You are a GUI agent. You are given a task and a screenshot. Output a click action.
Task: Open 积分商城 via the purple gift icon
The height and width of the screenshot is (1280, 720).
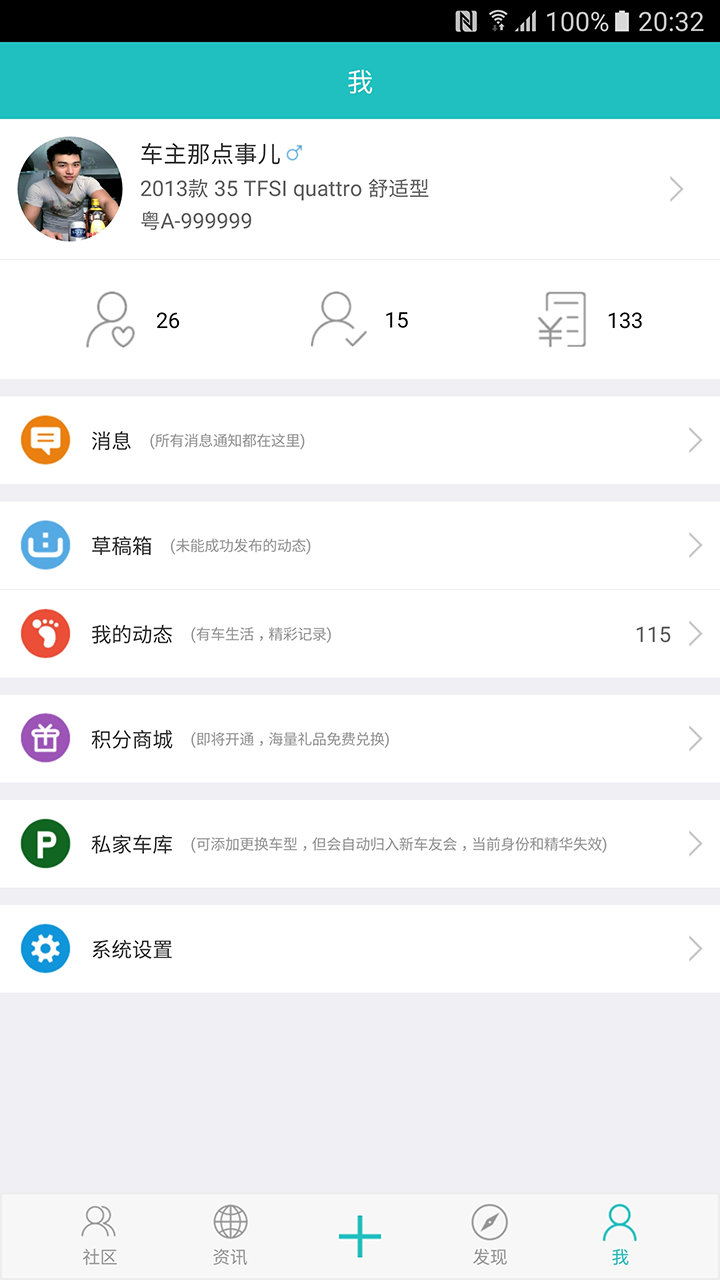44,738
